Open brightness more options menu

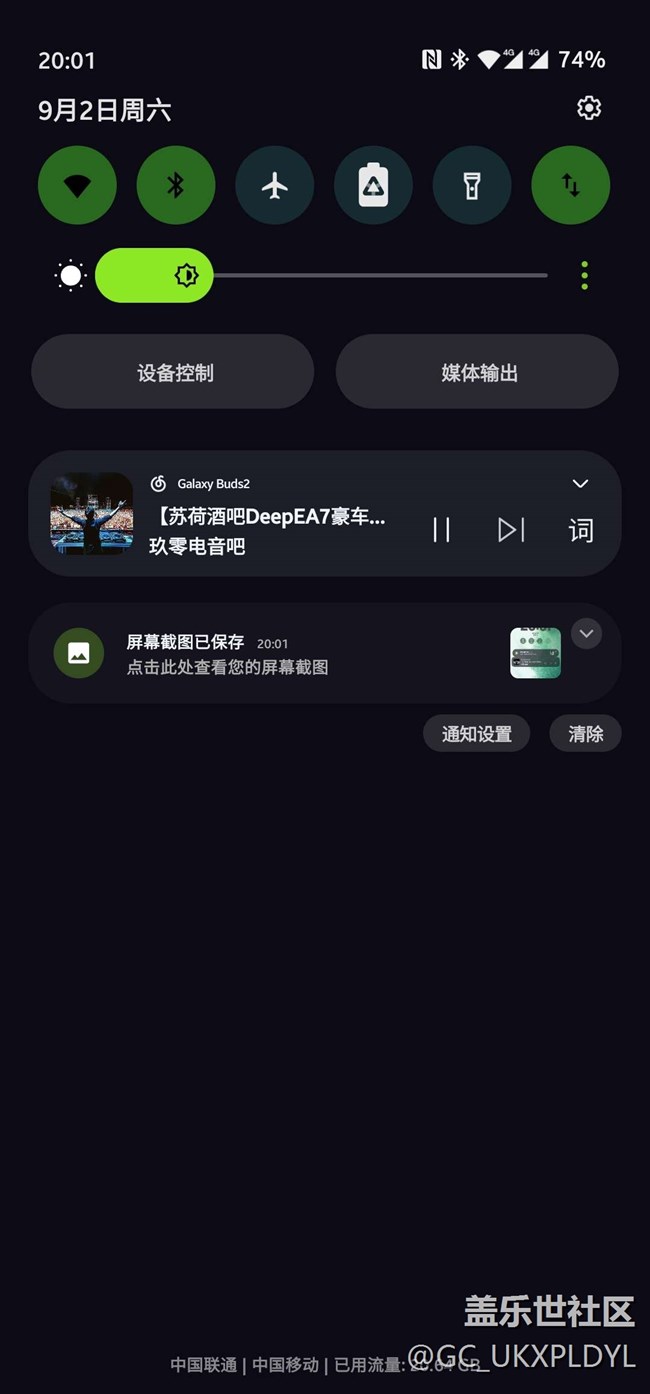tap(585, 275)
